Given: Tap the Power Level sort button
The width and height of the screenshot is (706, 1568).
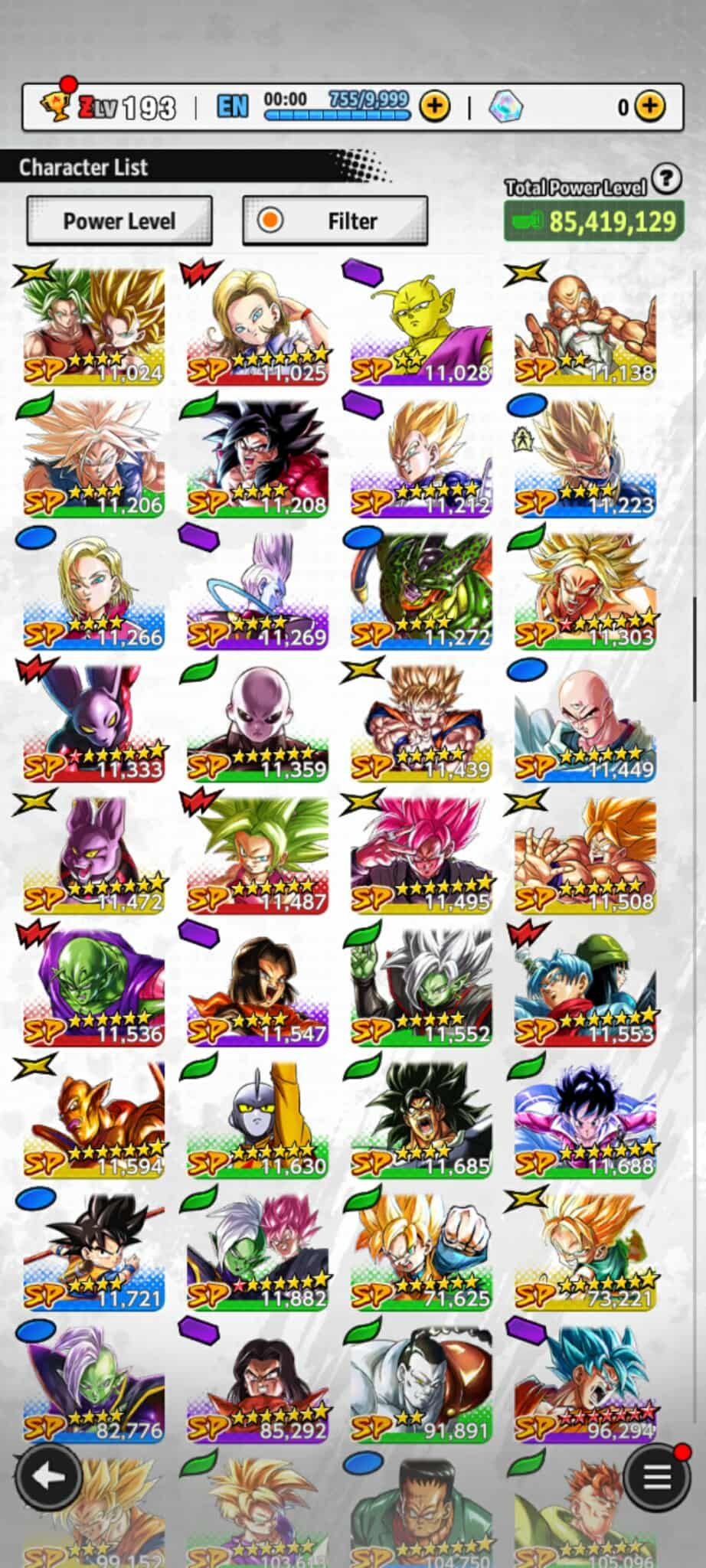Looking at the screenshot, I should [x=119, y=221].
